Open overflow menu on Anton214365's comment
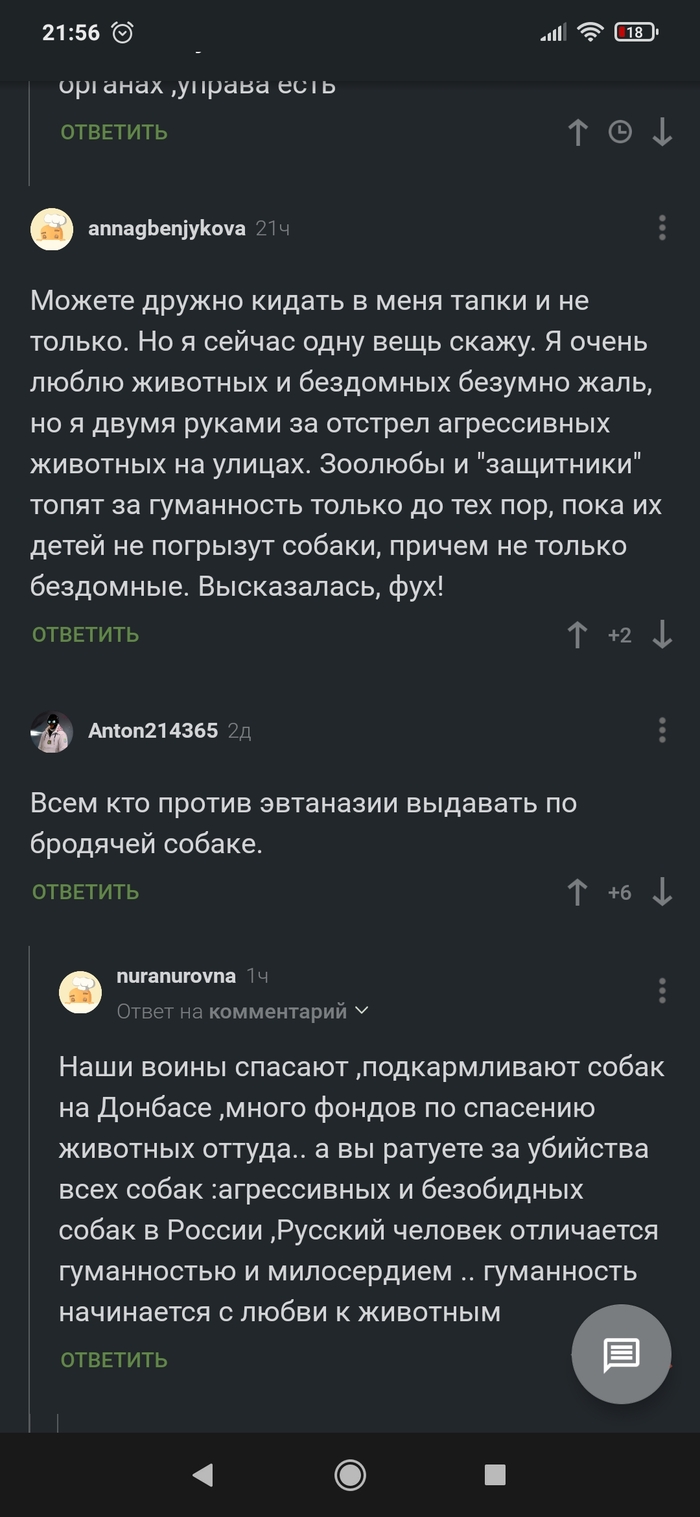The image size is (700, 1517). (x=662, y=731)
